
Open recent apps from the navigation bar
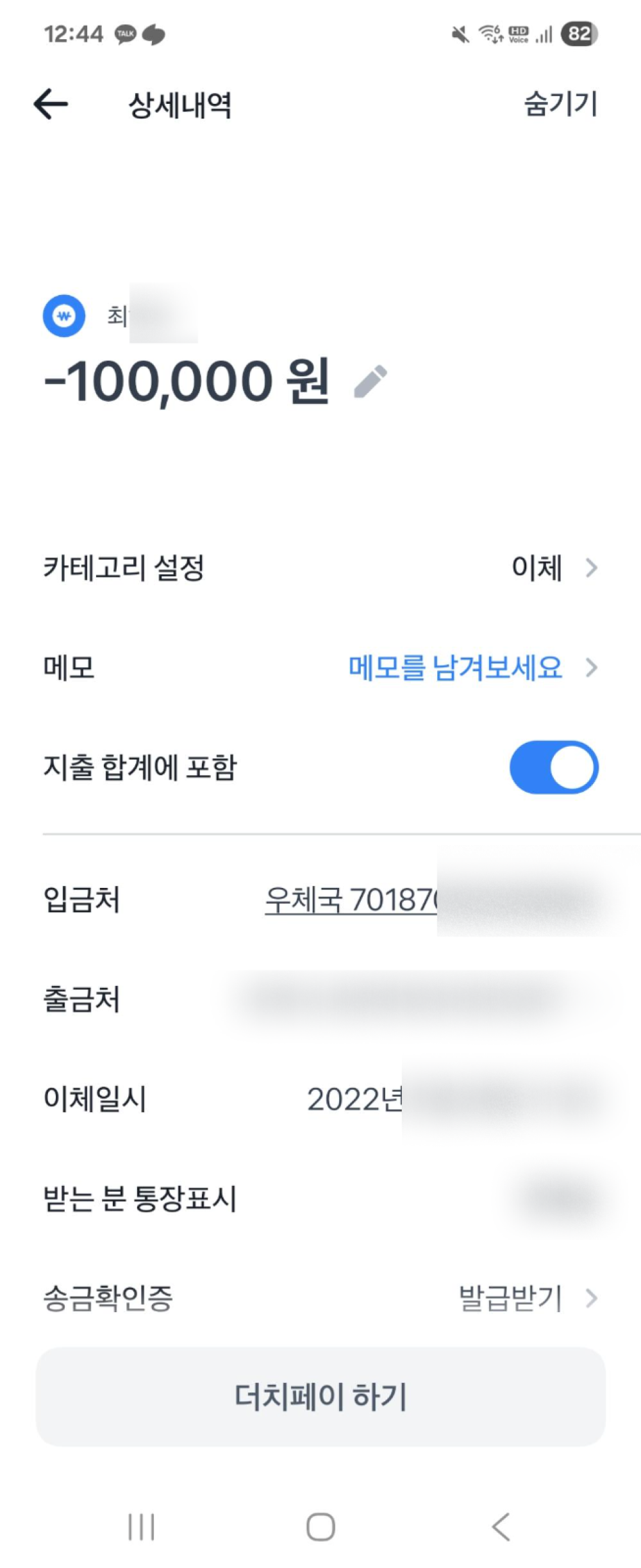141,1526
